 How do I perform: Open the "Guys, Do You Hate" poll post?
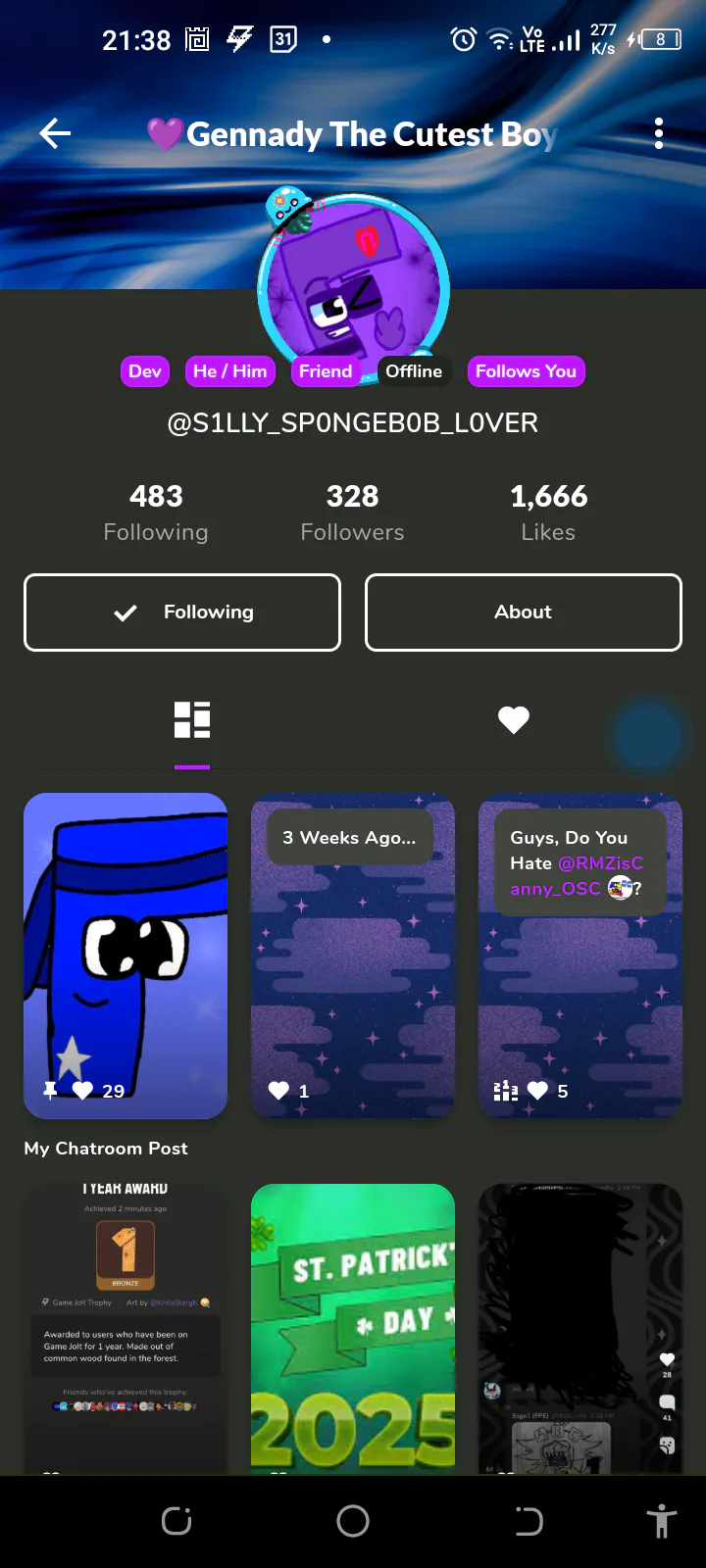580,955
